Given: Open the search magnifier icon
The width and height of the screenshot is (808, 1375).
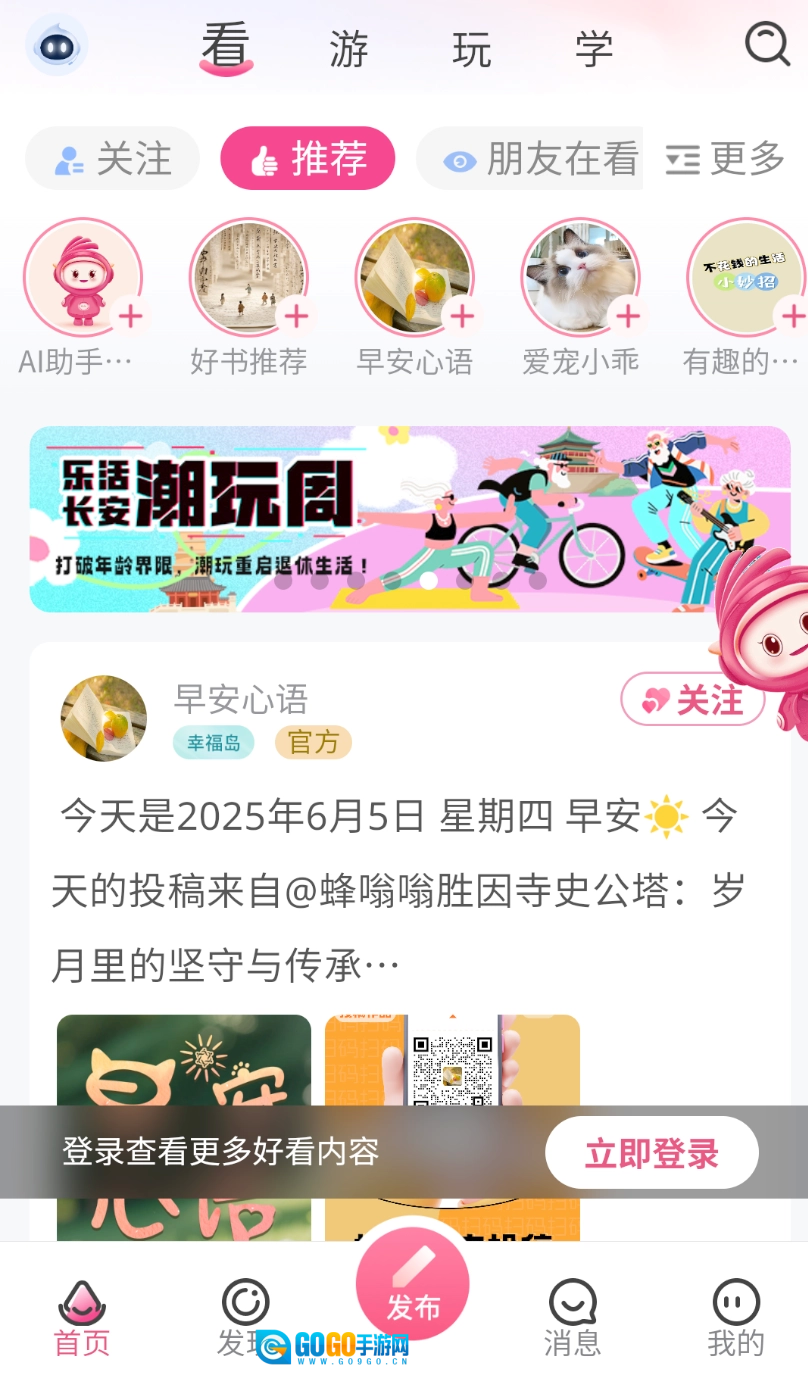Looking at the screenshot, I should coord(767,44).
